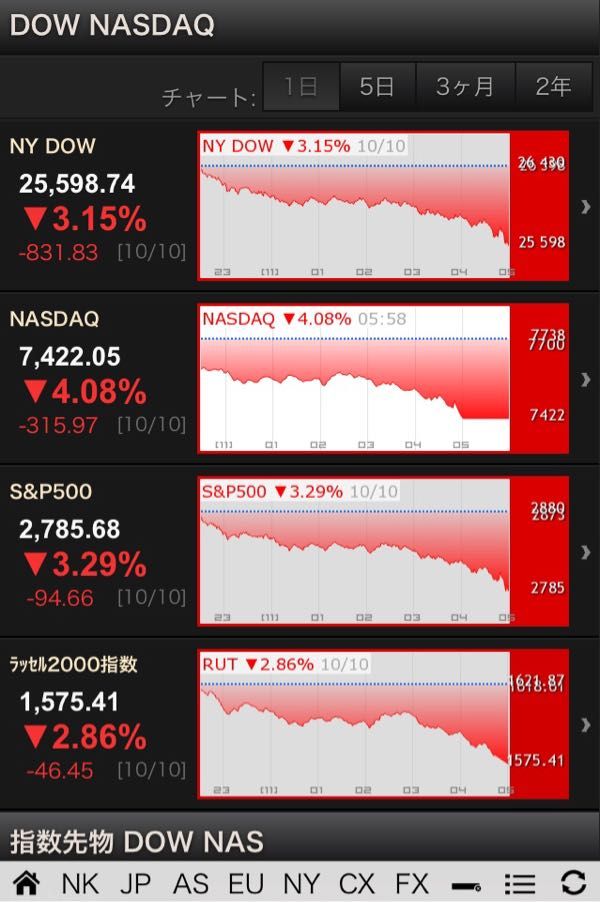Viewport: 600px width, 902px height.
Task: Switch to the FX section
Action: 411,883
